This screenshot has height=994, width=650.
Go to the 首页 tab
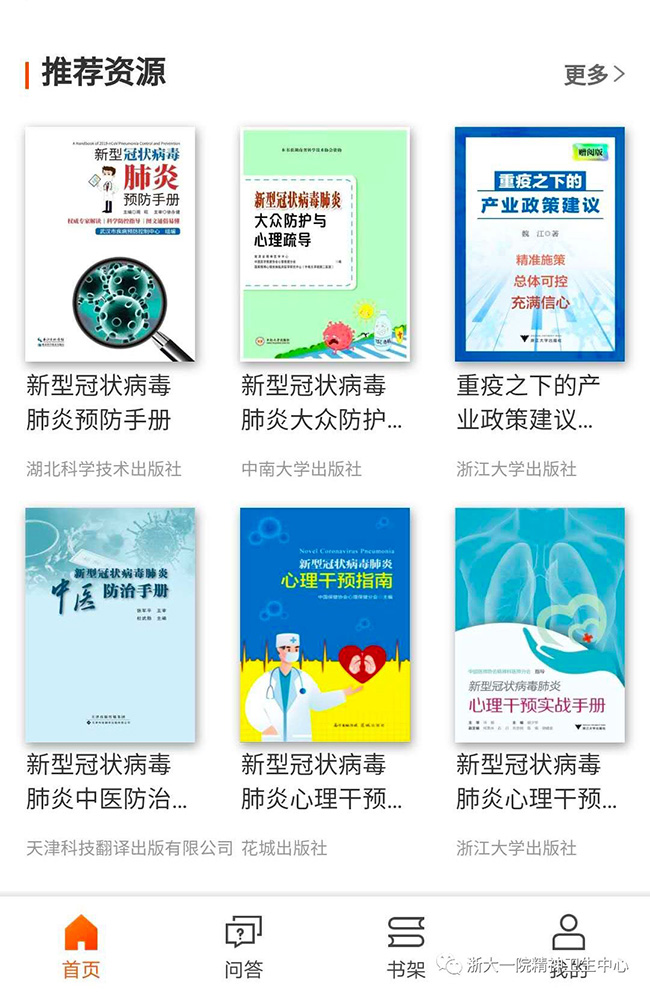(81, 946)
